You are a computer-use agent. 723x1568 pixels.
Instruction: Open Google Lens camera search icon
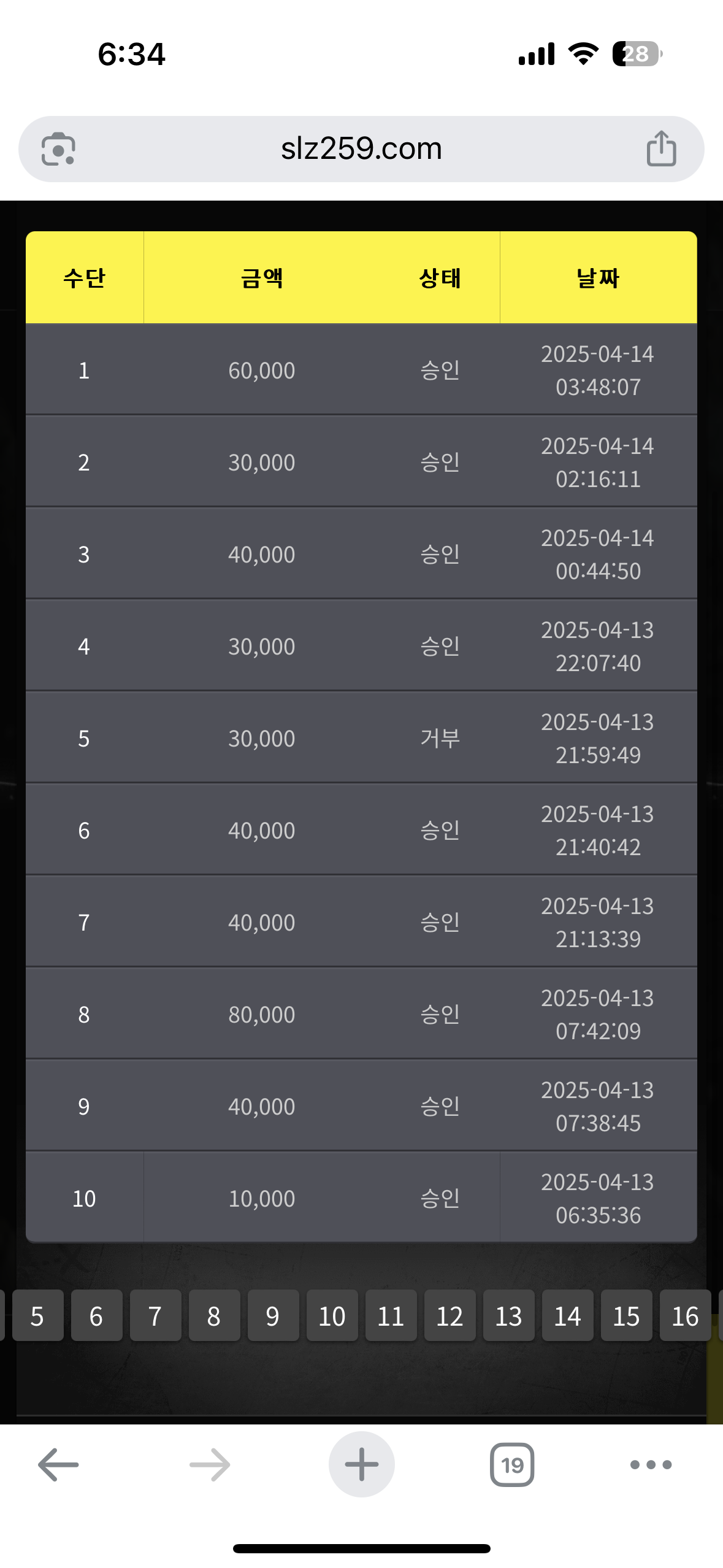tap(58, 149)
